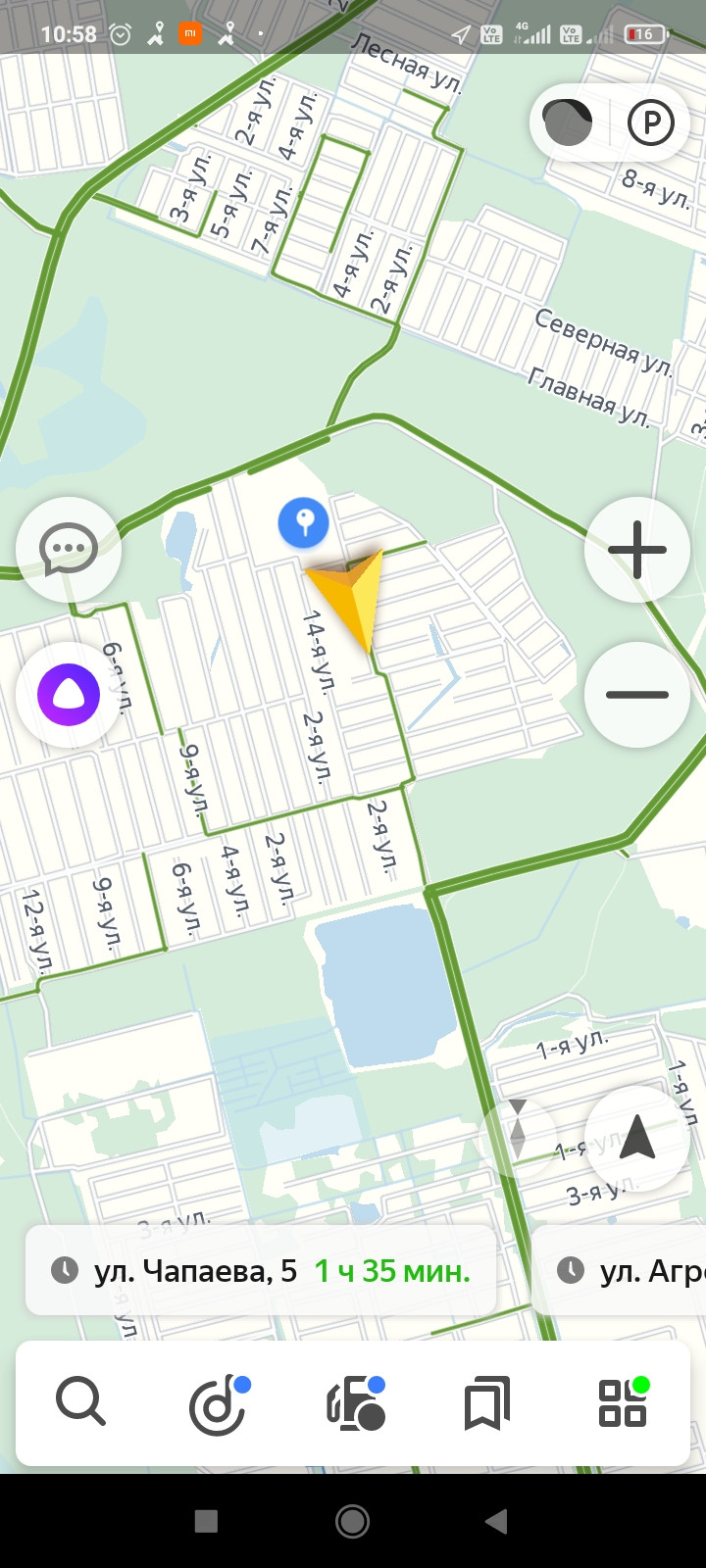This screenshot has height=1568, width=706.
Task: Tap the traffic events marker by compass
Action: tap(518, 1127)
